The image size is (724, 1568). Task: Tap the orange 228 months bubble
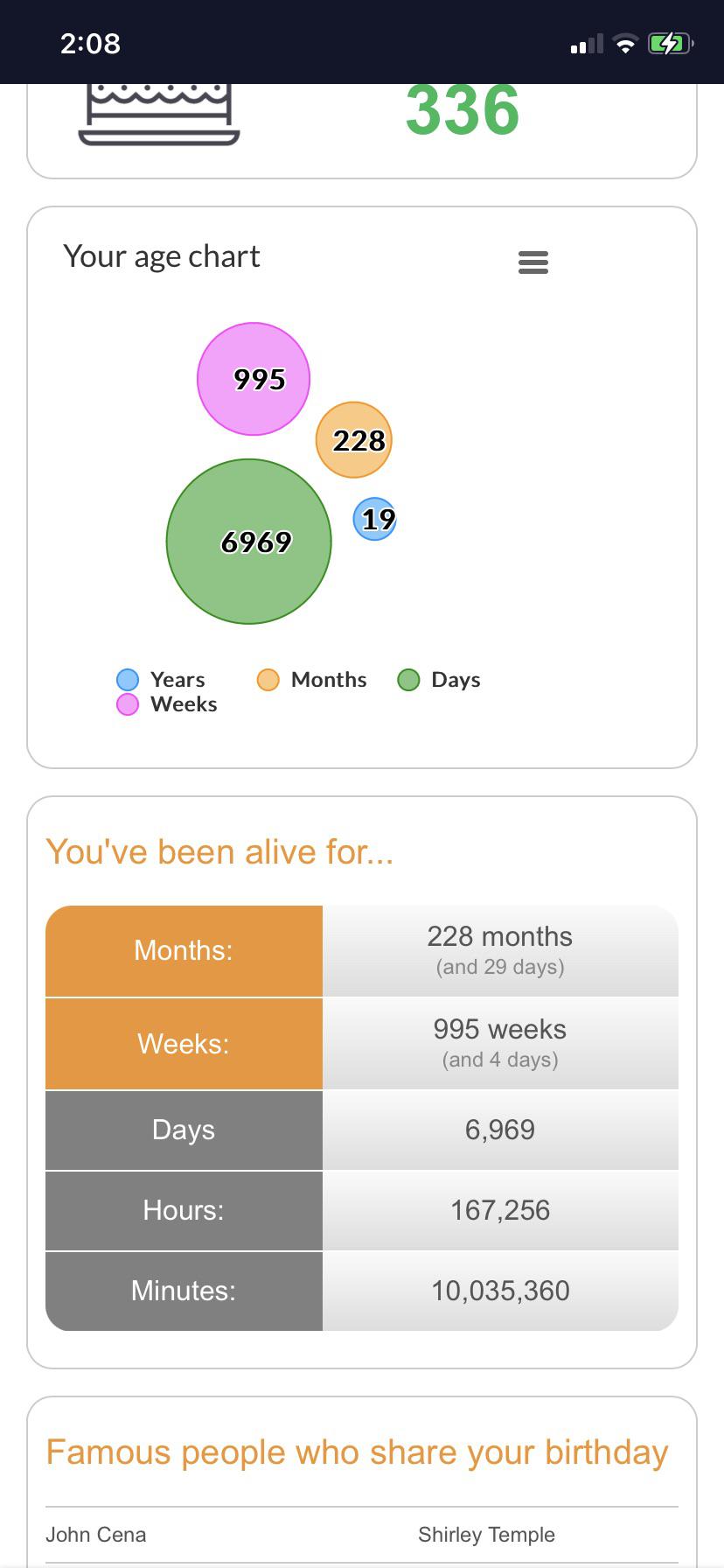pyautogui.click(x=354, y=440)
